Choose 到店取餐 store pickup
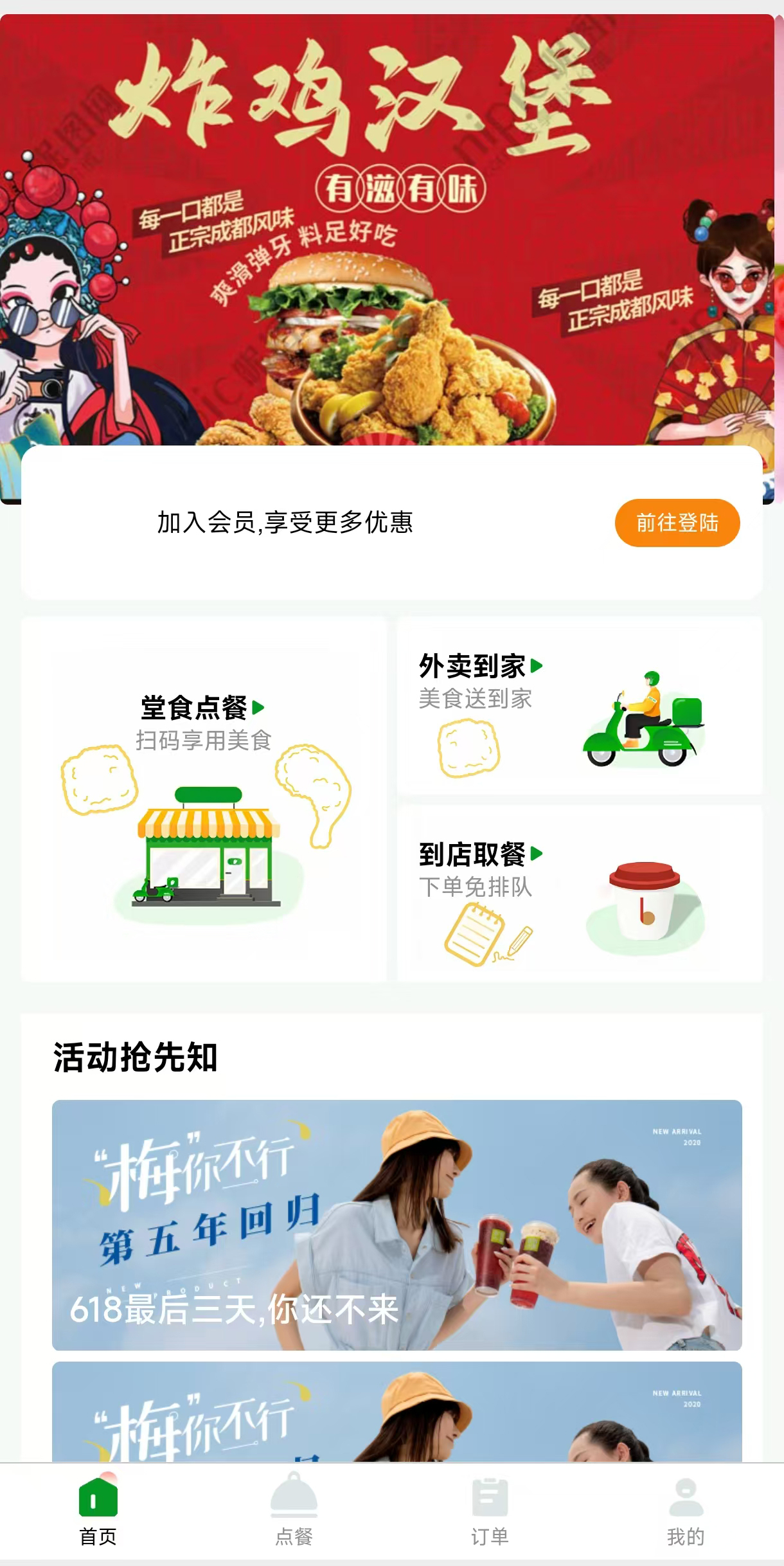The width and height of the screenshot is (784, 1566). click(x=579, y=894)
